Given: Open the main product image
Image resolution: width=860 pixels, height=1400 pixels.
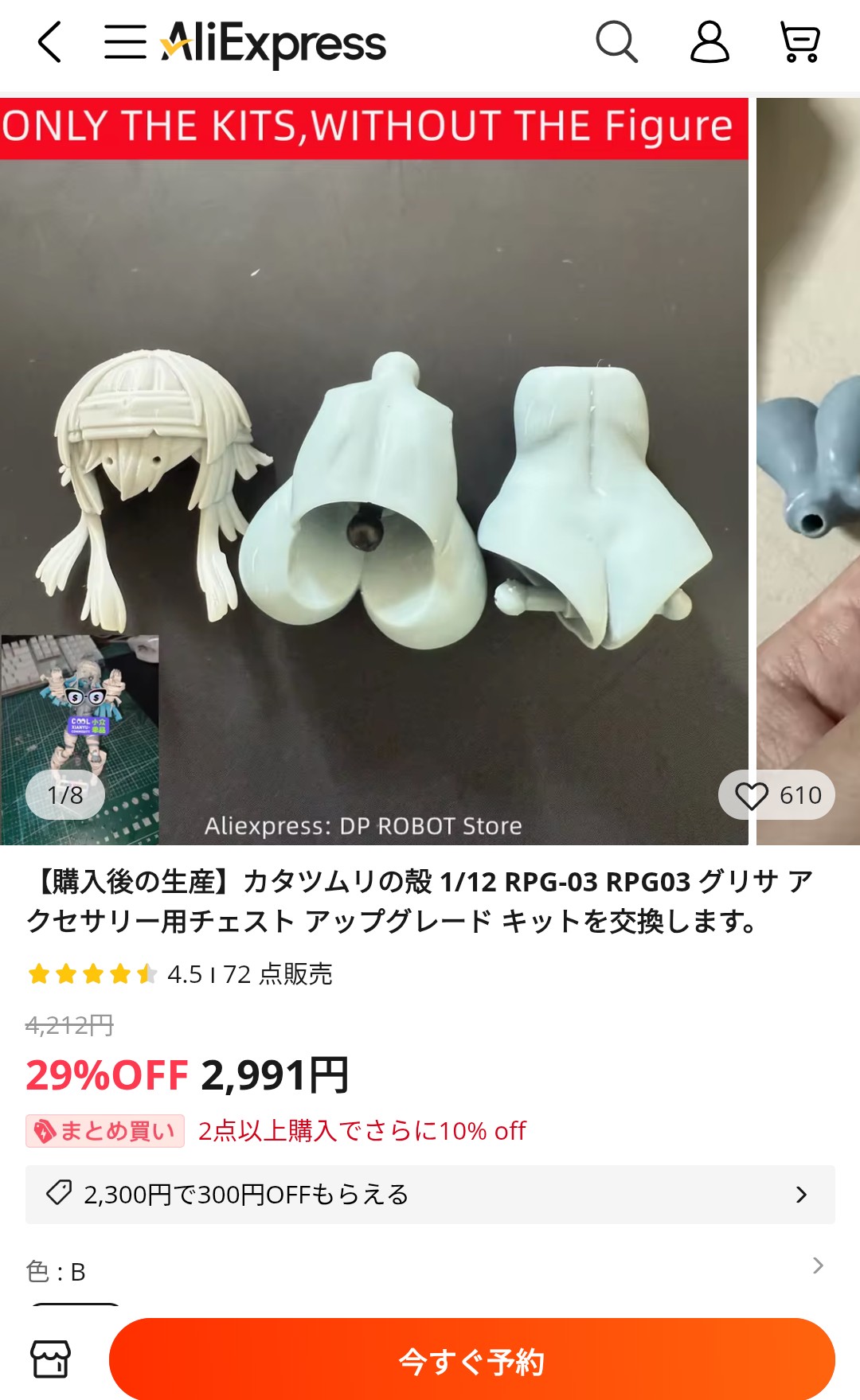Looking at the screenshot, I should 374,471.
